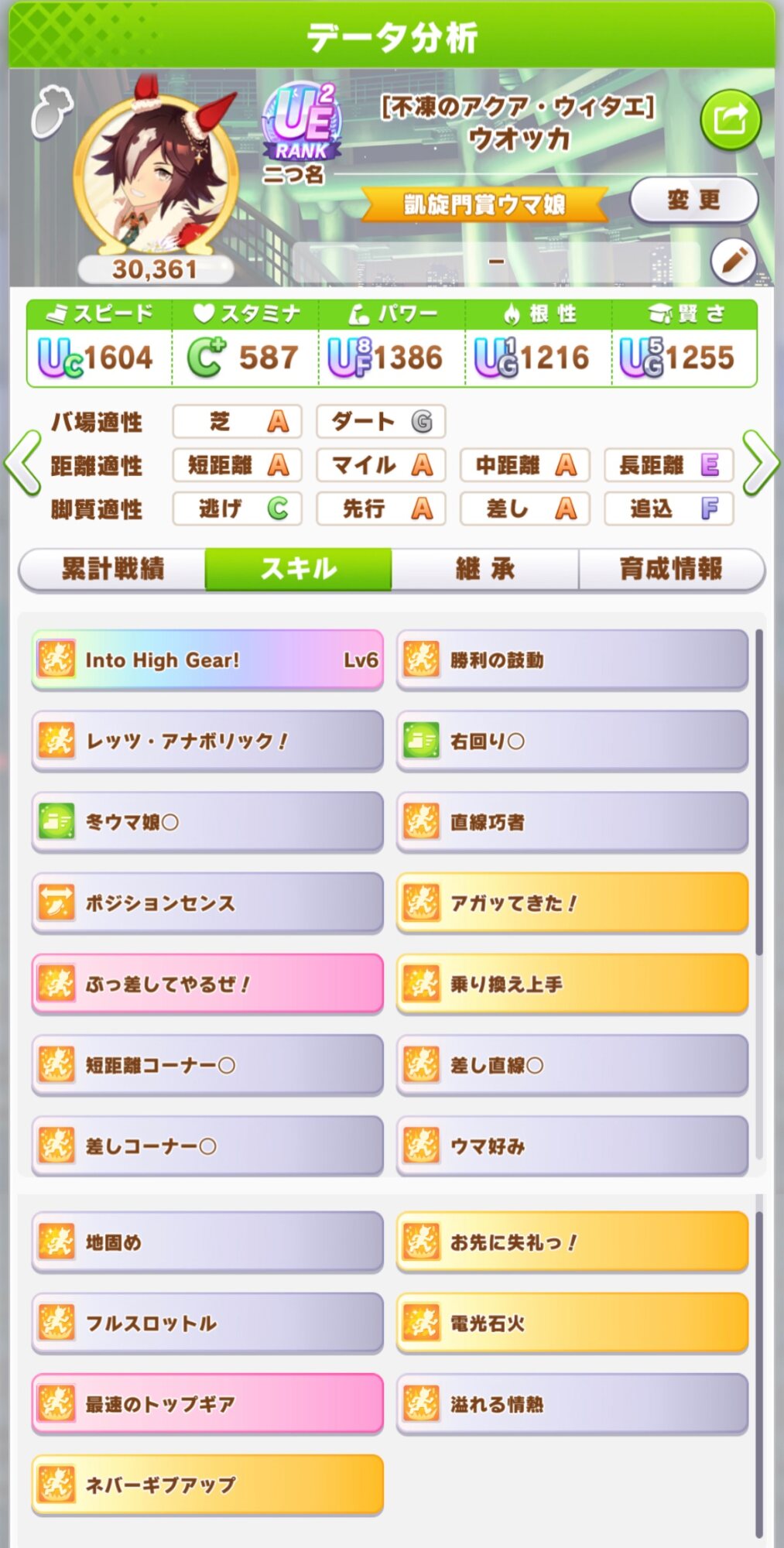The image size is (784, 1548).
Task: Select the スキル tab
Action: coord(298,570)
